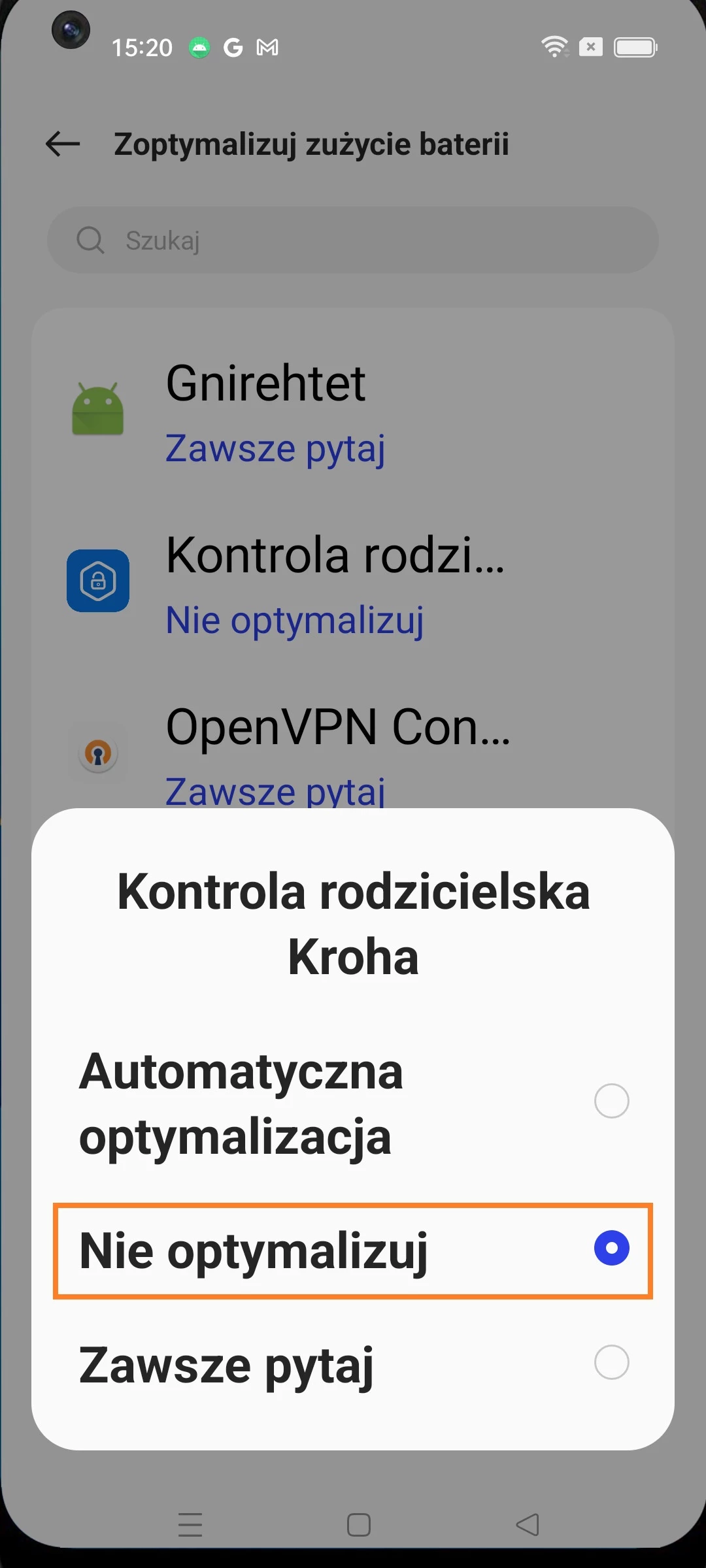
Task: Open the OpenVPN Con… app row
Action: [353, 753]
